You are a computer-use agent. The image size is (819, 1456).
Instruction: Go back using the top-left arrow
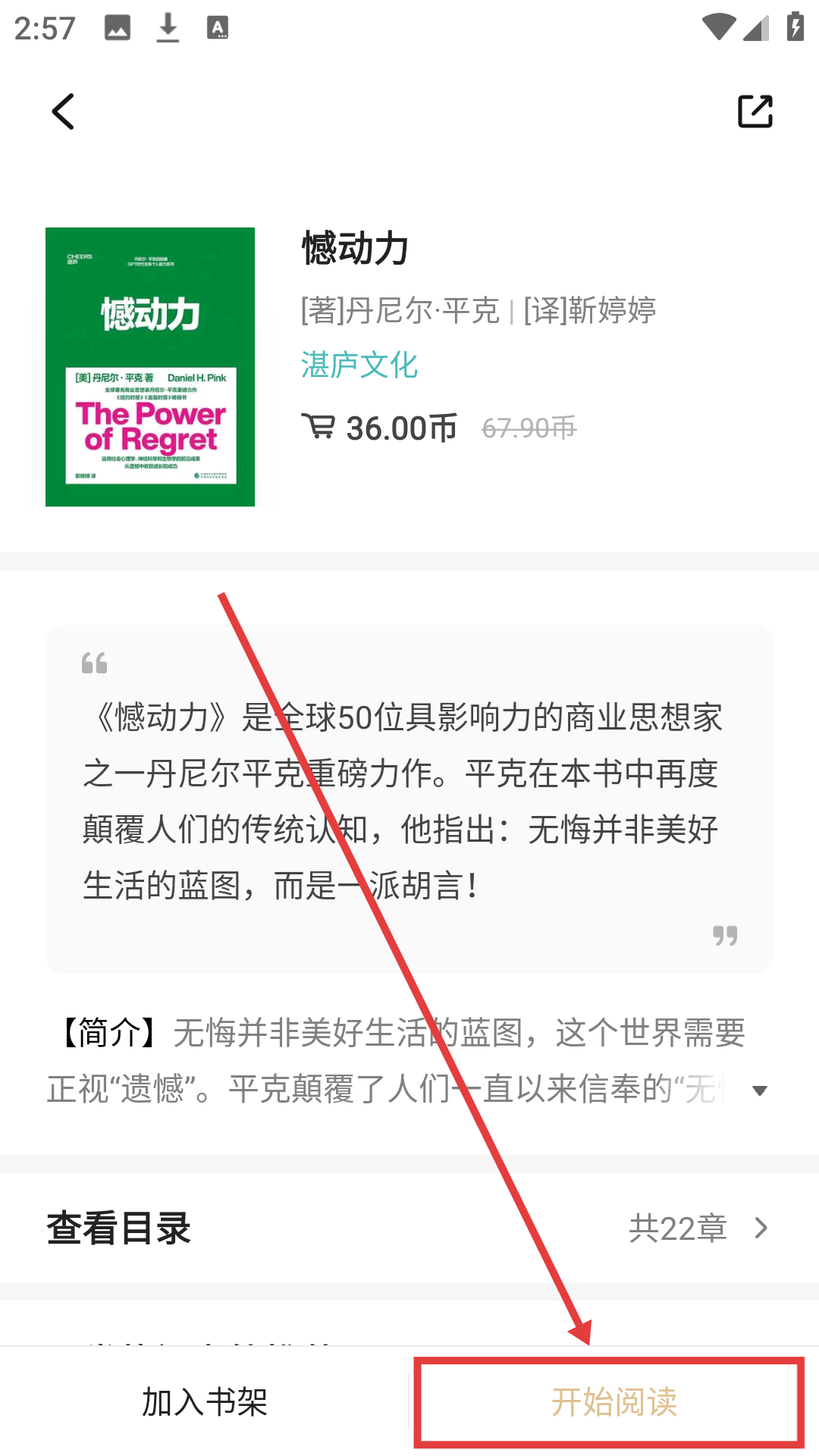click(64, 112)
